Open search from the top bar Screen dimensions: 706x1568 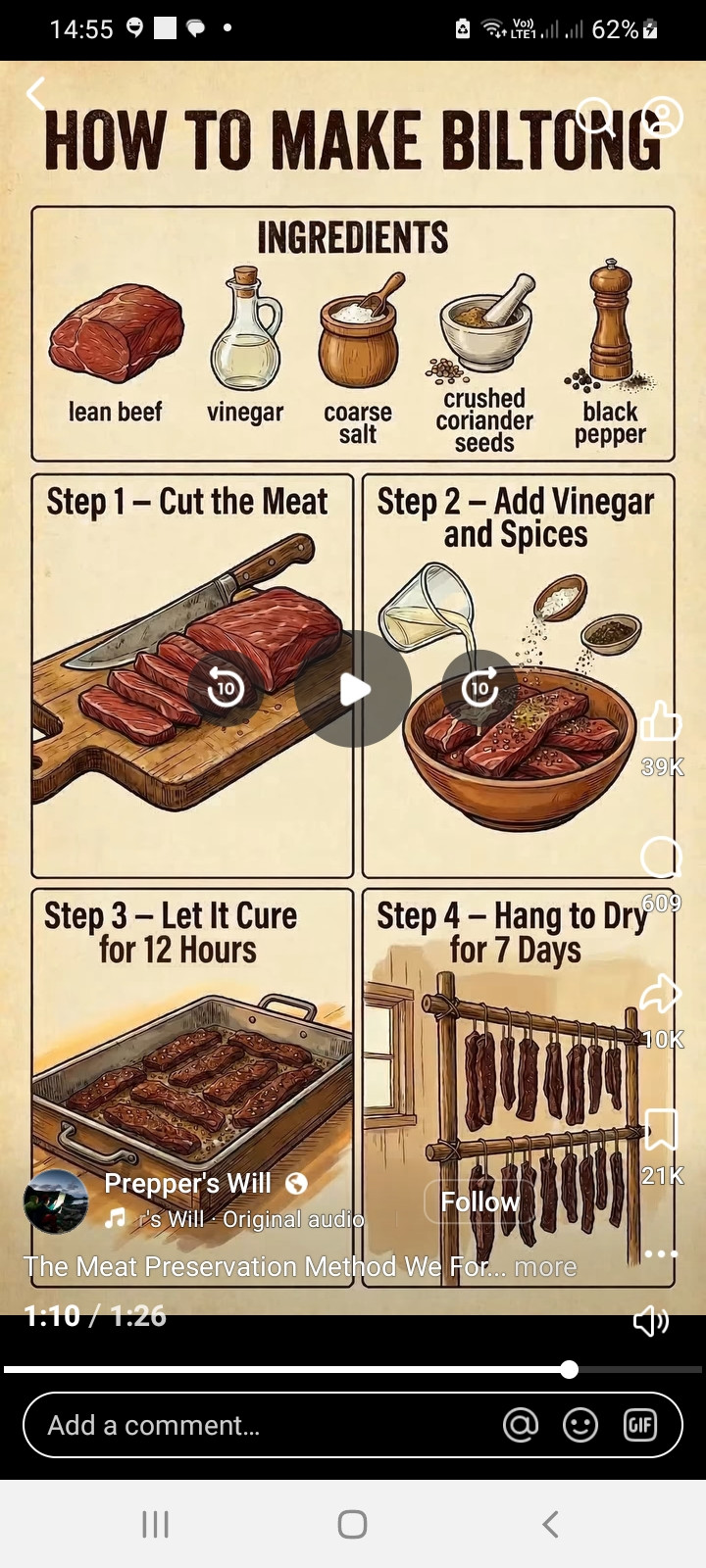pos(594,116)
